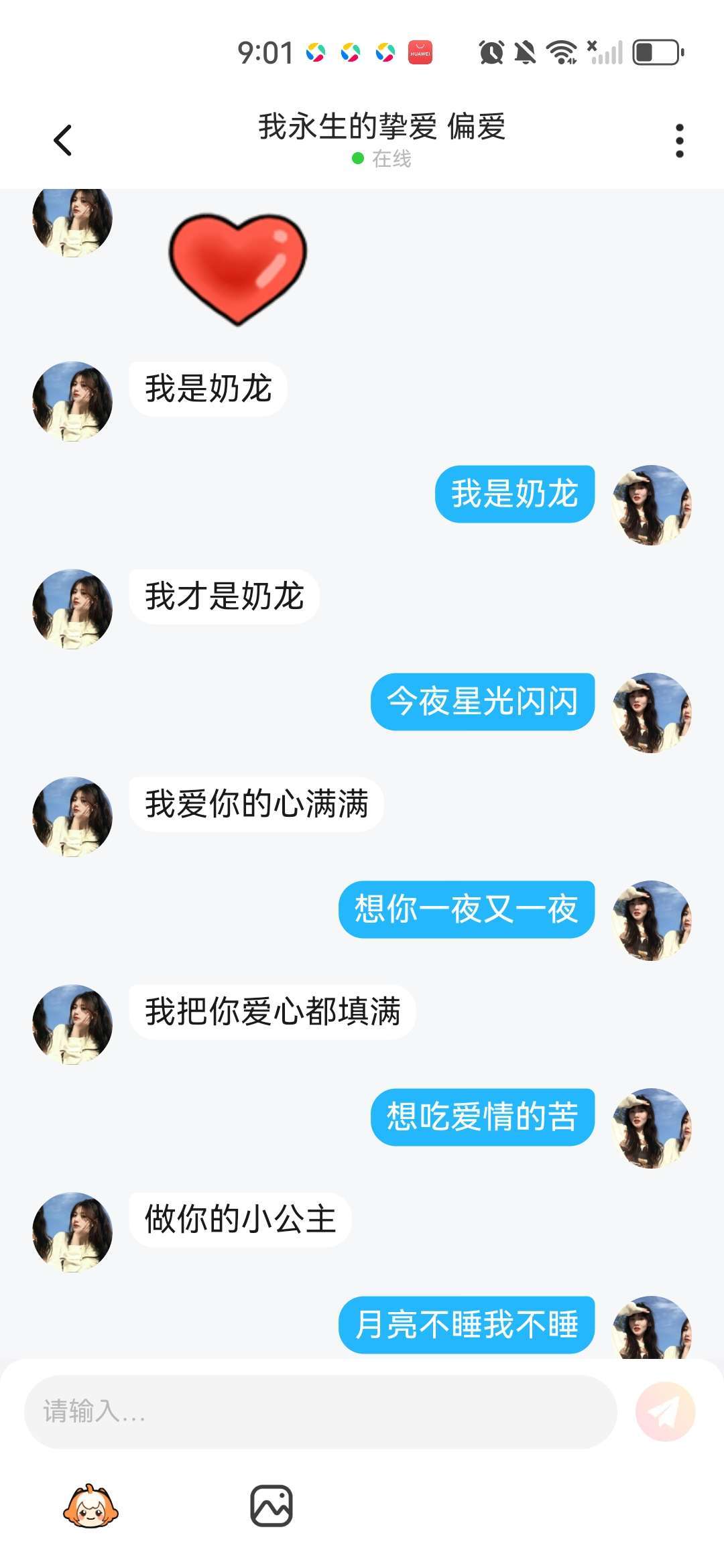Open my avatar beside 今夜星光闪闪
724x1568 pixels.
(x=652, y=713)
